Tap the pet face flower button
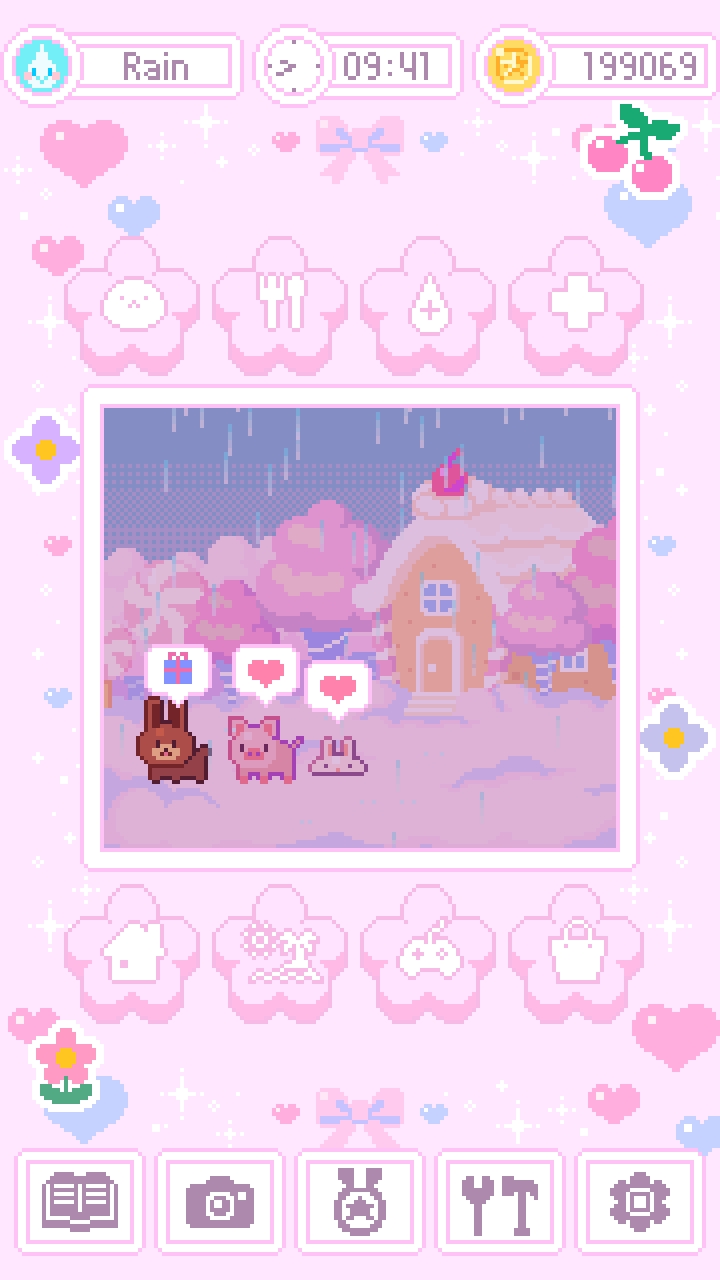Image resolution: width=720 pixels, height=1280 pixels. coord(132,301)
